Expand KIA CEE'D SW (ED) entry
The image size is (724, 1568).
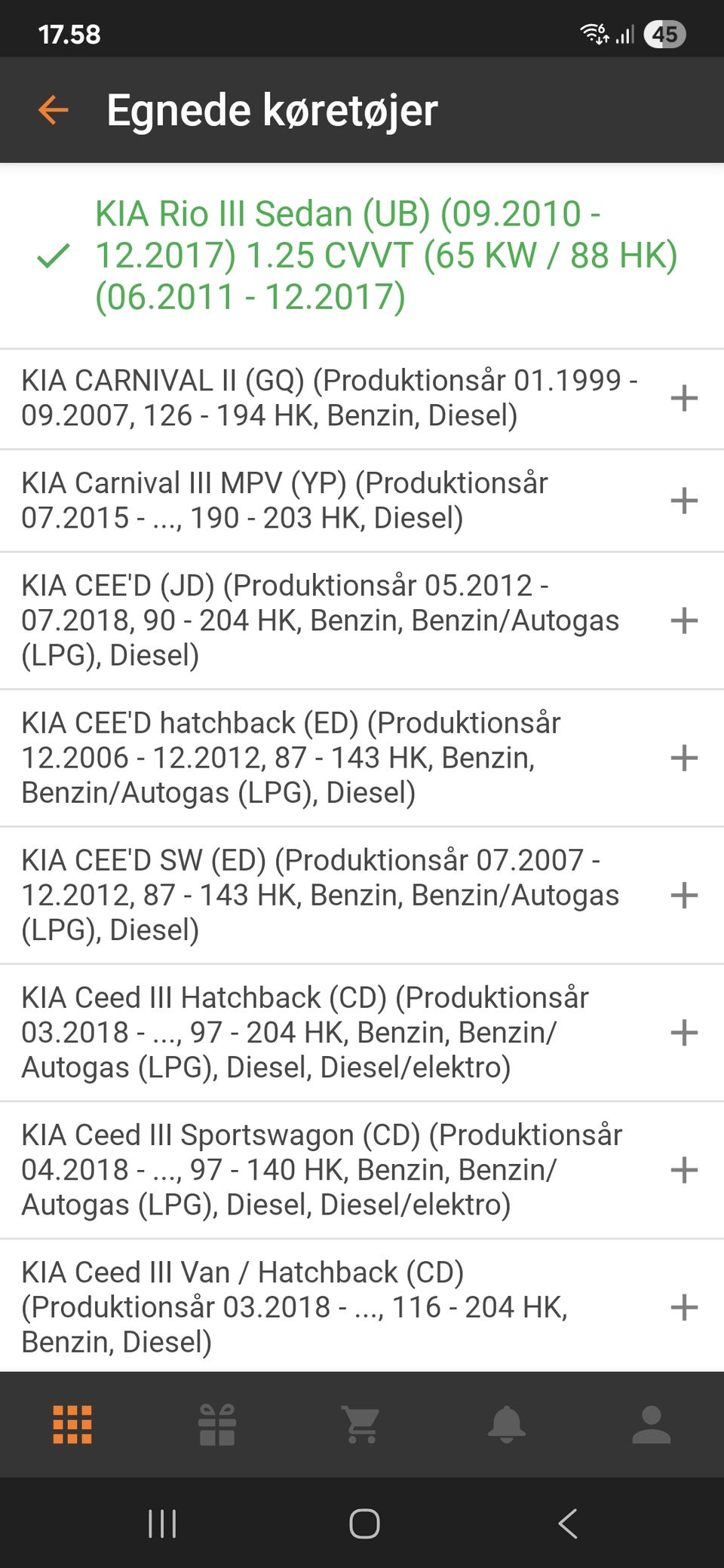(x=683, y=895)
